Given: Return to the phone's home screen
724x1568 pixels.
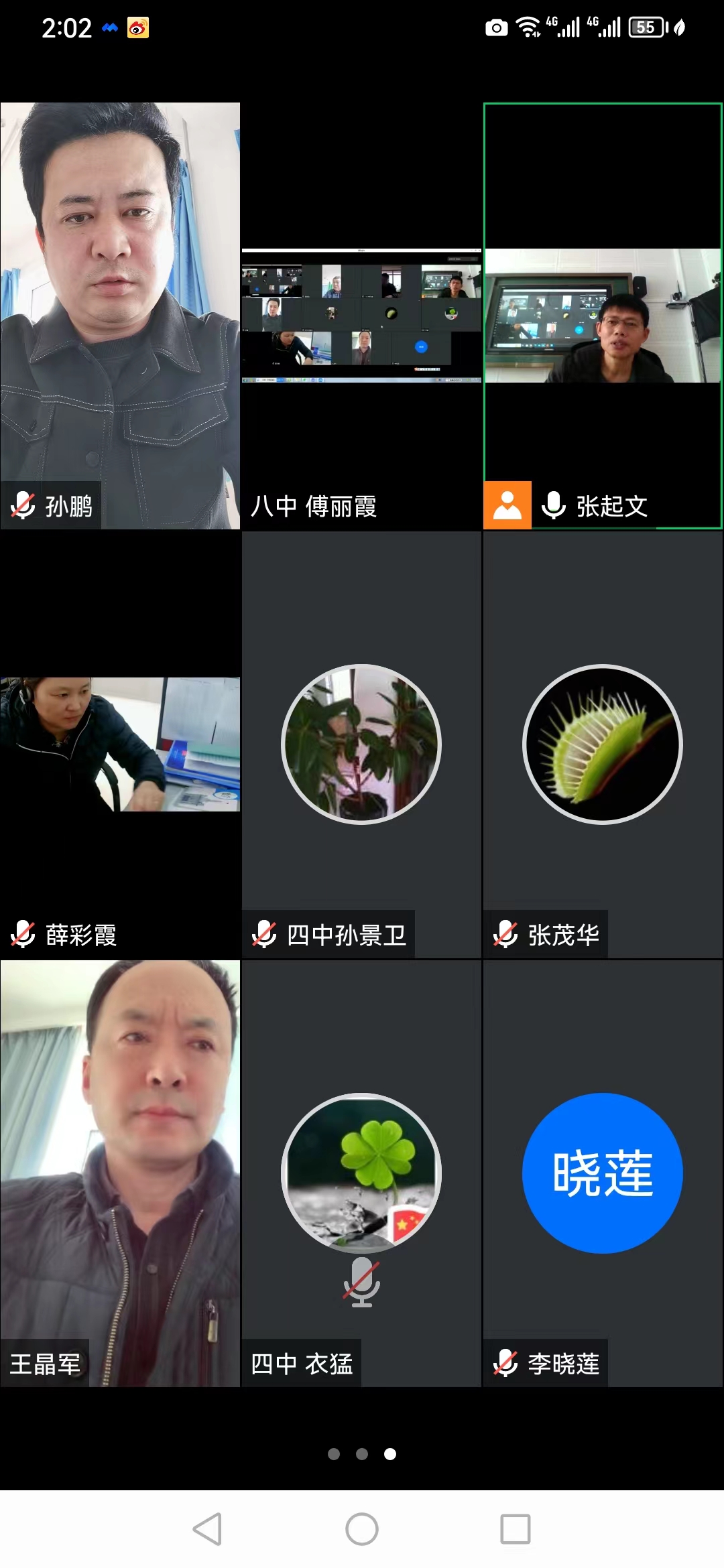Looking at the screenshot, I should [x=362, y=1529].
